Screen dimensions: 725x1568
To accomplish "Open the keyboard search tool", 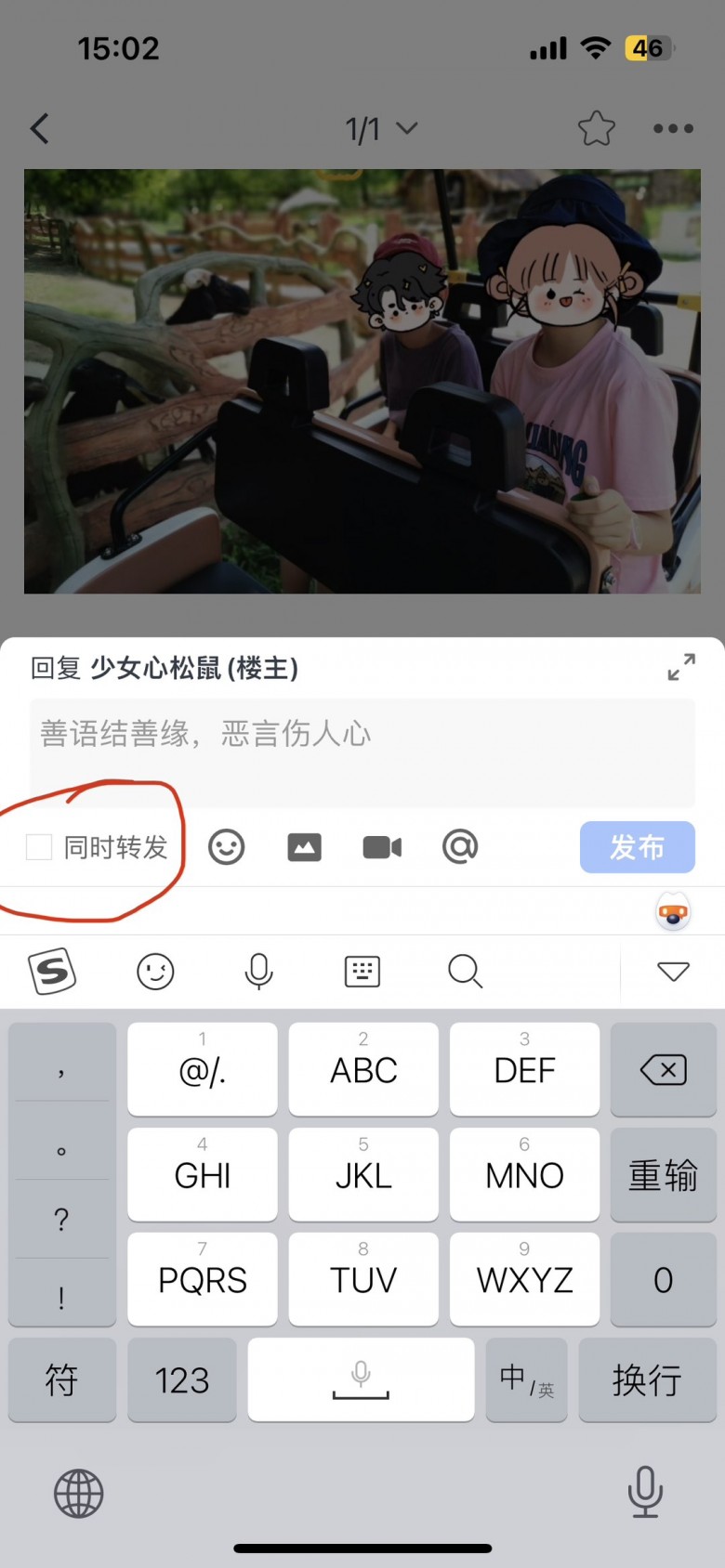I will 465,972.
